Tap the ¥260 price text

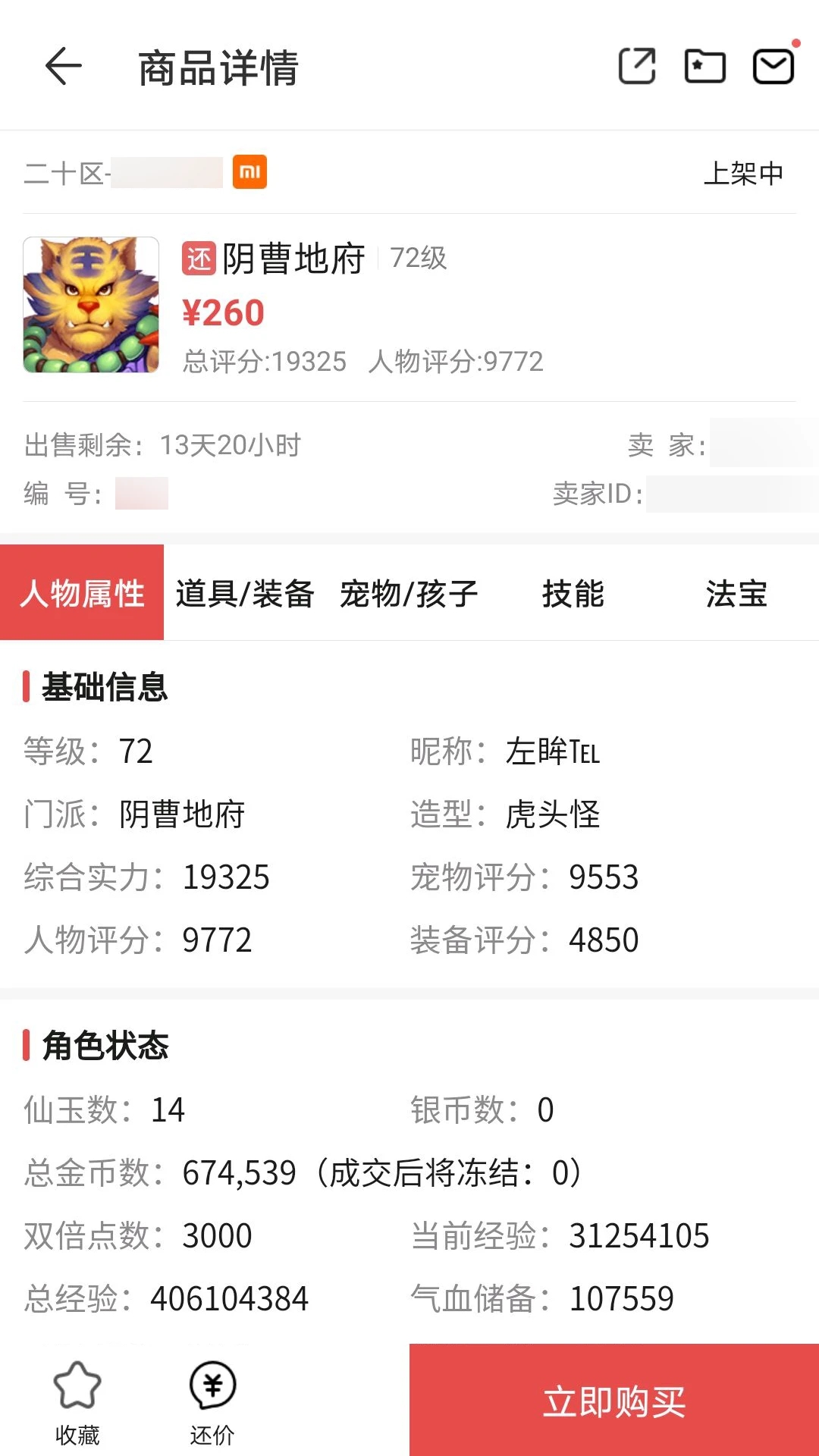coord(222,312)
